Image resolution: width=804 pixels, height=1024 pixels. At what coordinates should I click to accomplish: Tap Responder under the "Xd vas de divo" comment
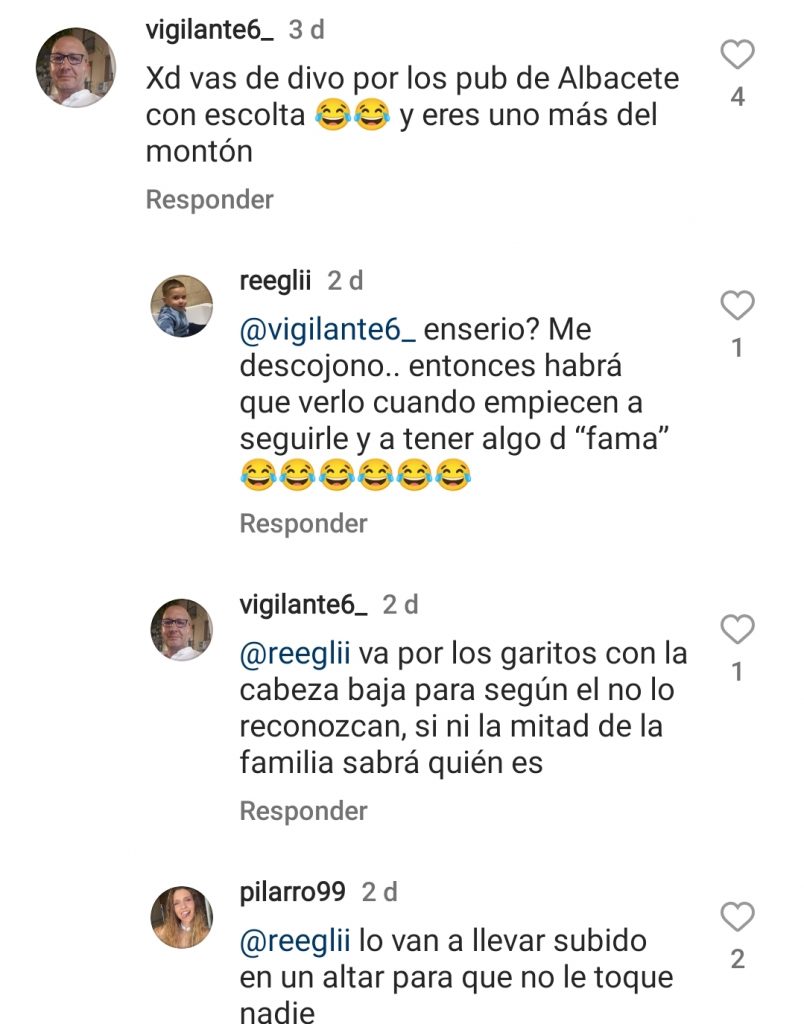pyautogui.click(x=209, y=200)
